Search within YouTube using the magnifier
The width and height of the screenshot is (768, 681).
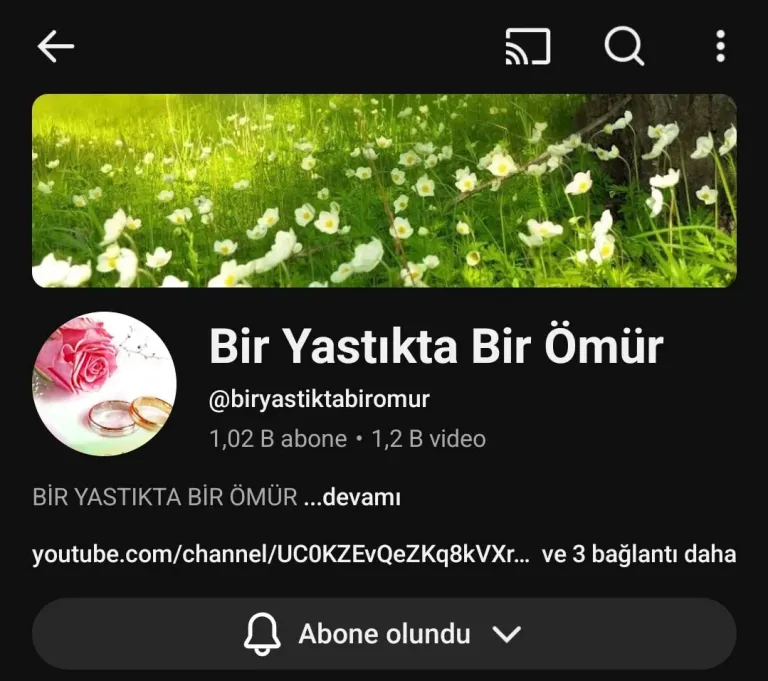tap(624, 46)
